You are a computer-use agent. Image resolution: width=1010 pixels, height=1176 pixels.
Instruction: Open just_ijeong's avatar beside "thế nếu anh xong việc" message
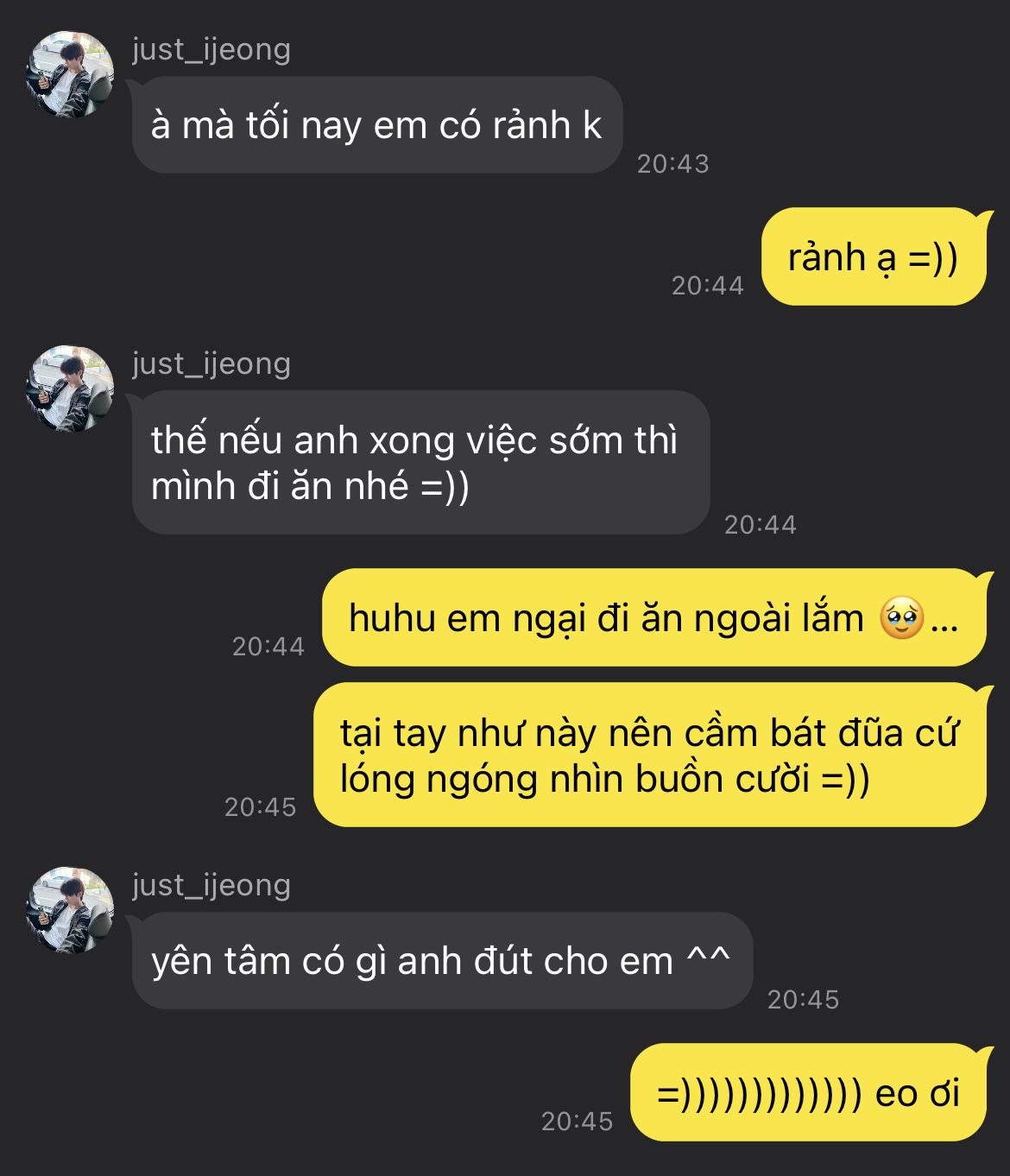72,388
